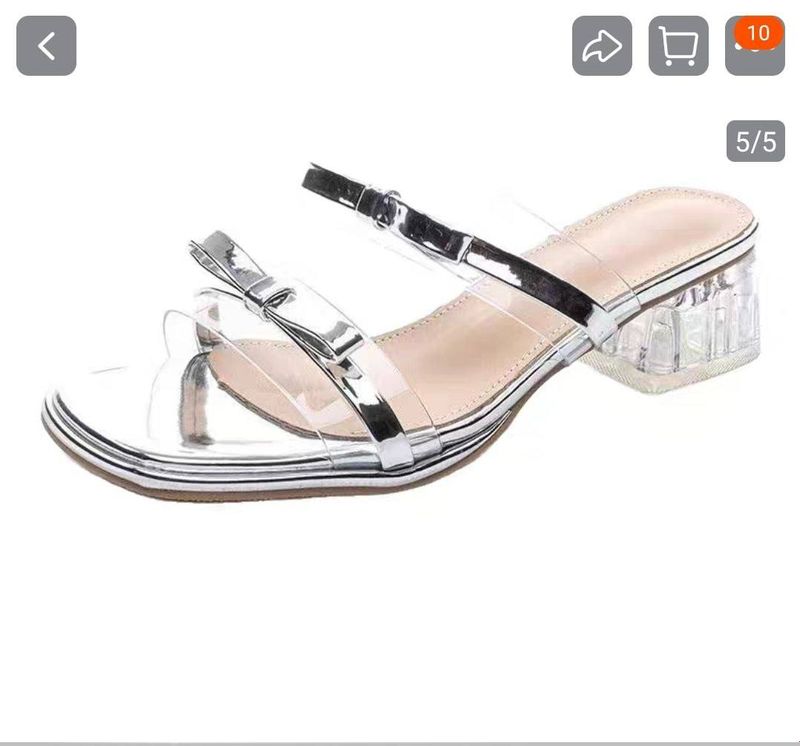The height and width of the screenshot is (746, 800).
Task: Open the more menu with badge 10
Action: [x=754, y=50]
